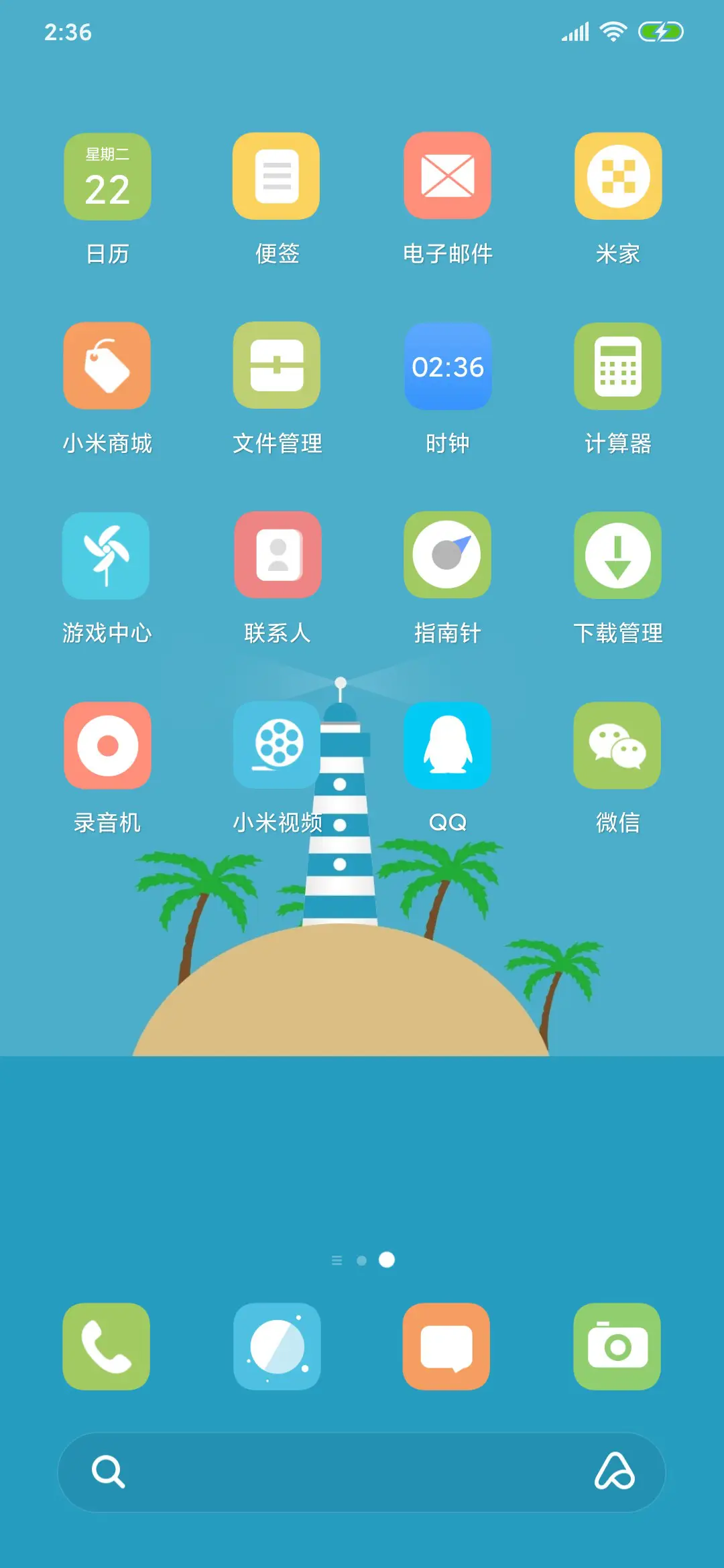Launch QQ

click(447, 745)
